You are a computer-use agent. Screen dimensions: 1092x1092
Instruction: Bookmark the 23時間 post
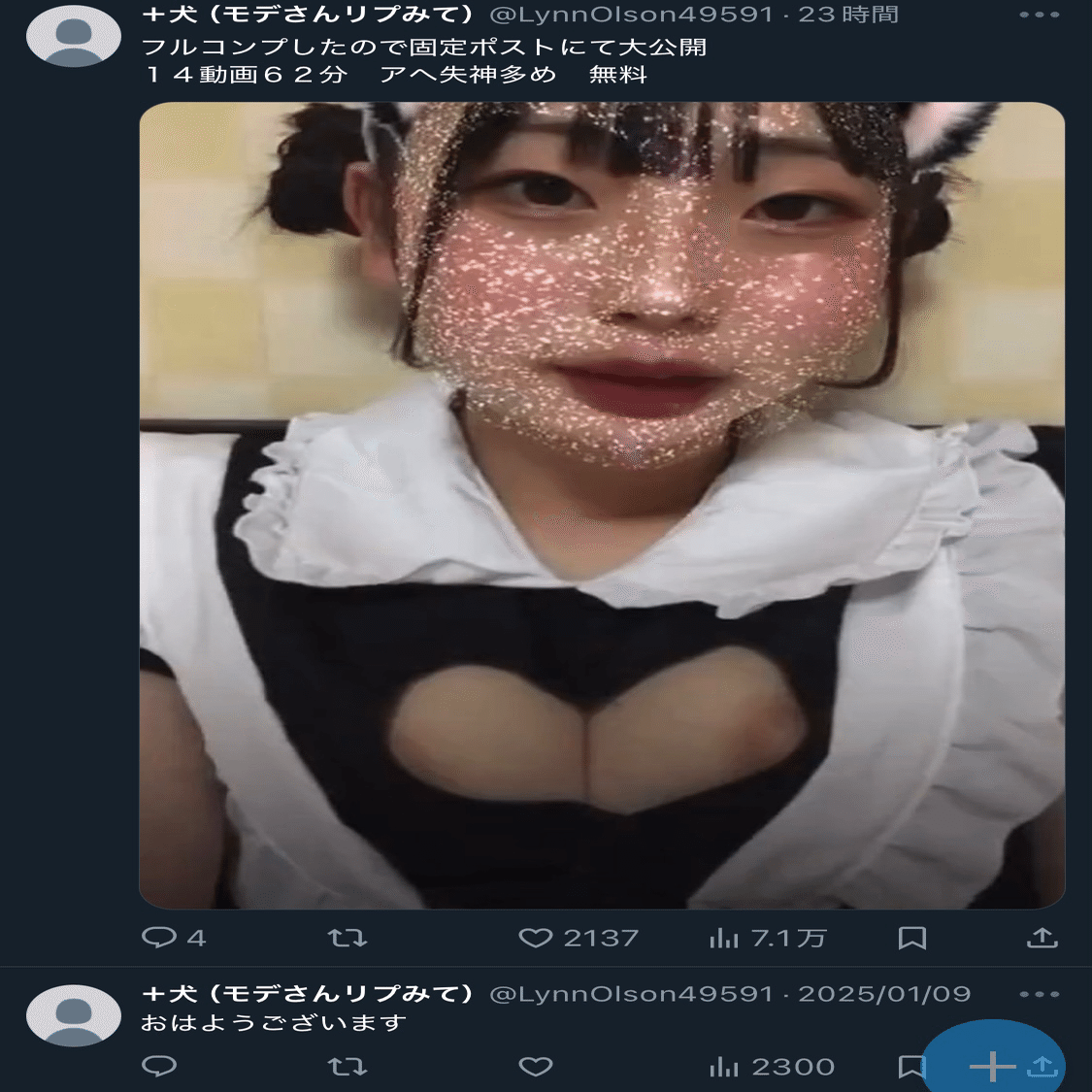[x=911, y=938]
